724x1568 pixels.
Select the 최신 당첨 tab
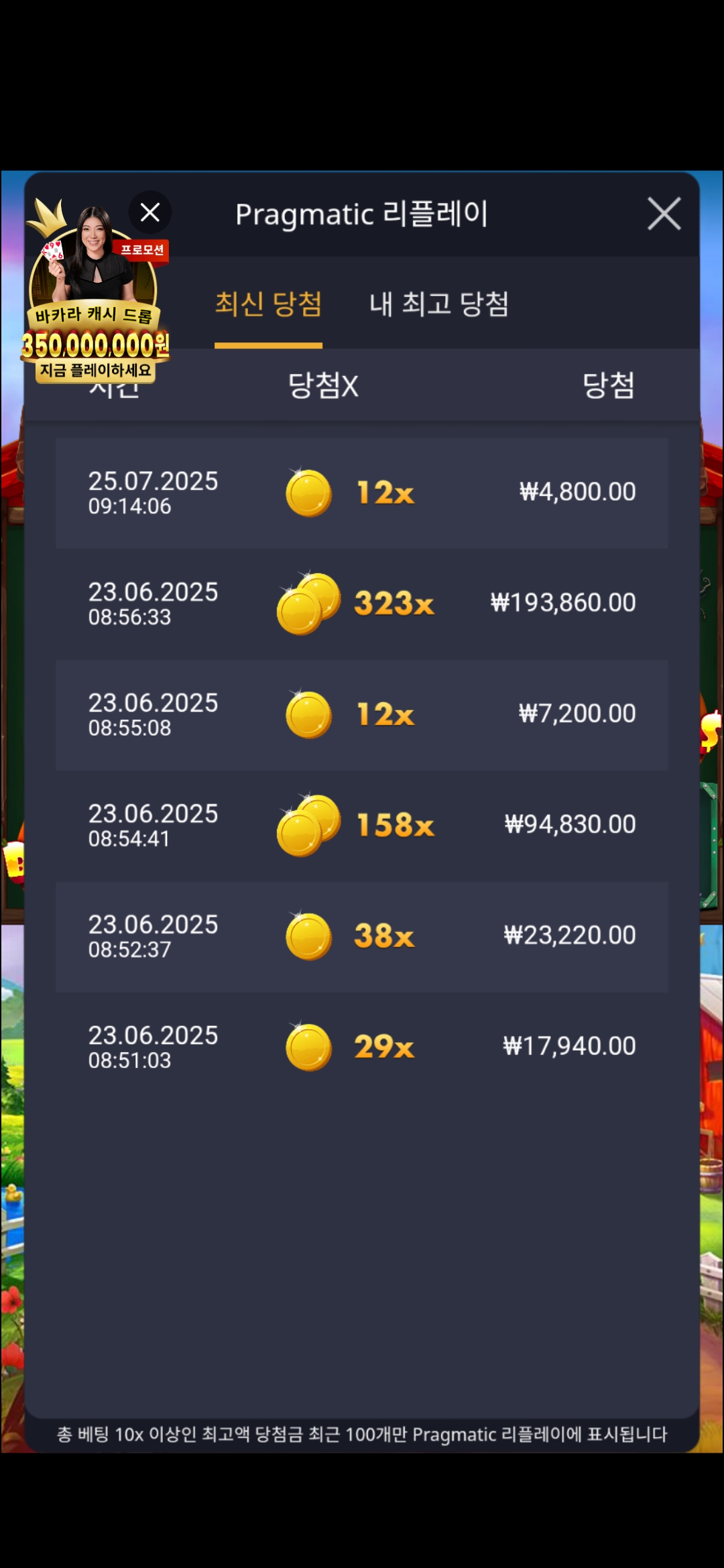tap(268, 304)
